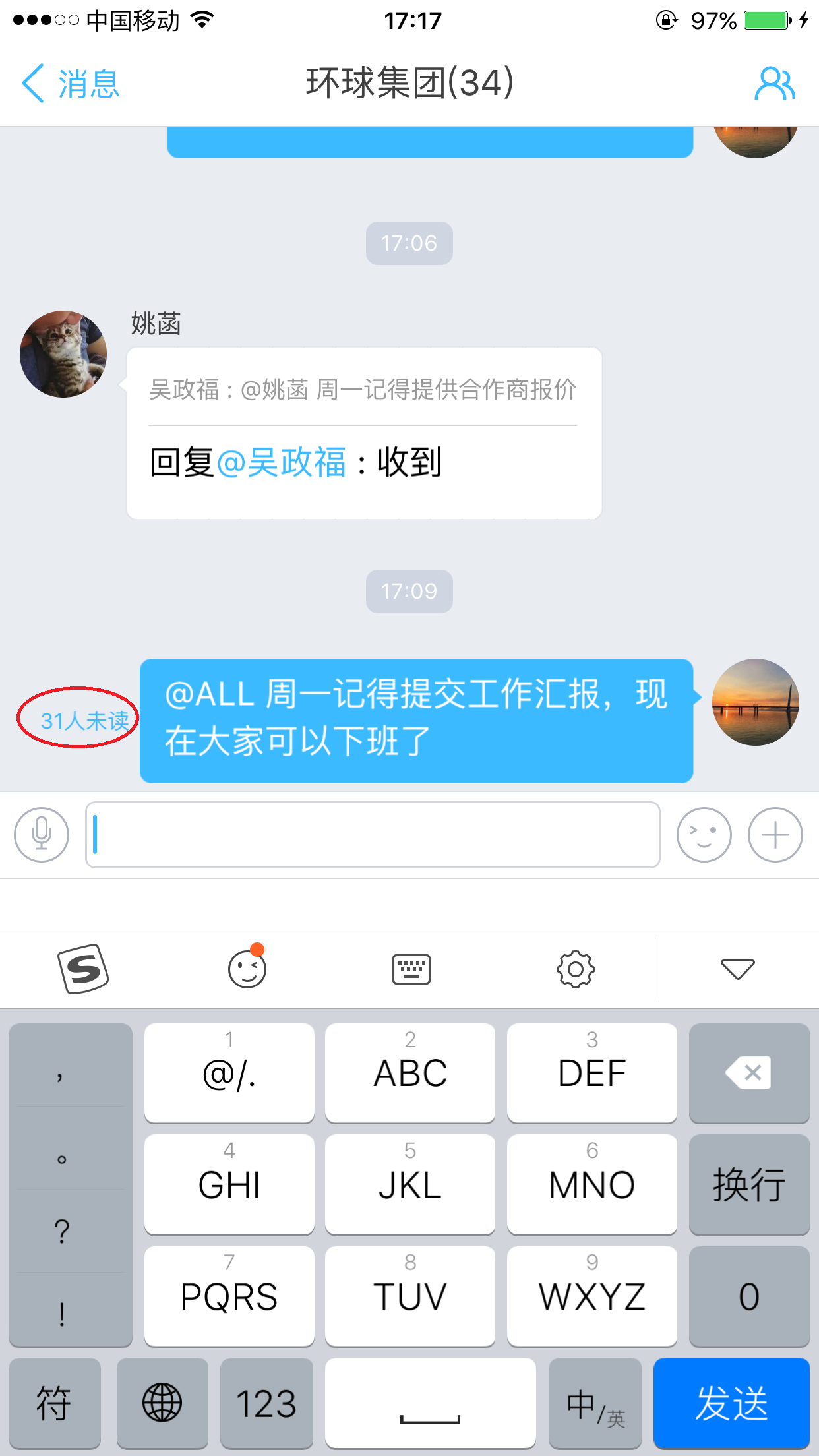Open keyboard settings gear
819x1456 pixels.
(575, 969)
